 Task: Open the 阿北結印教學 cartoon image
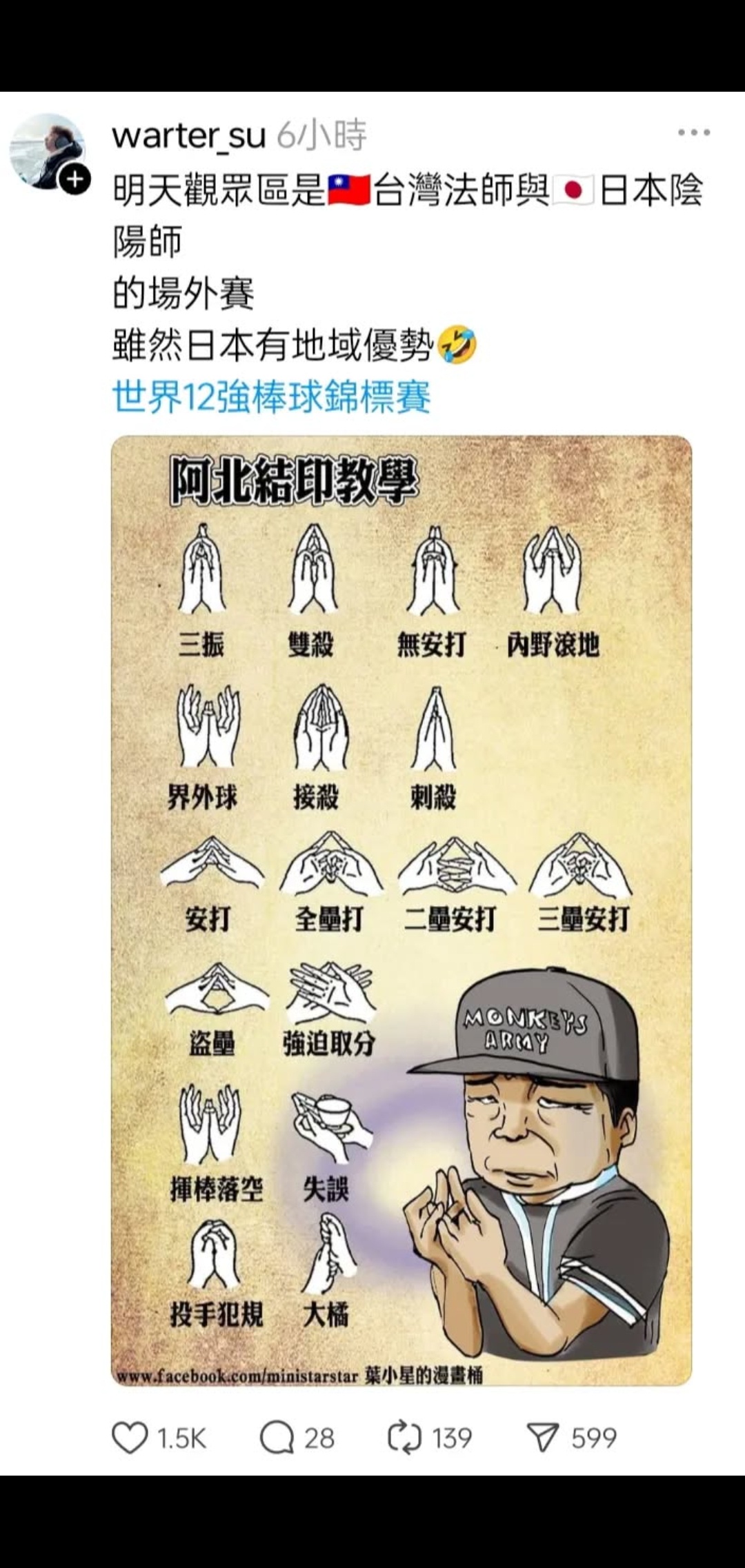(401, 910)
